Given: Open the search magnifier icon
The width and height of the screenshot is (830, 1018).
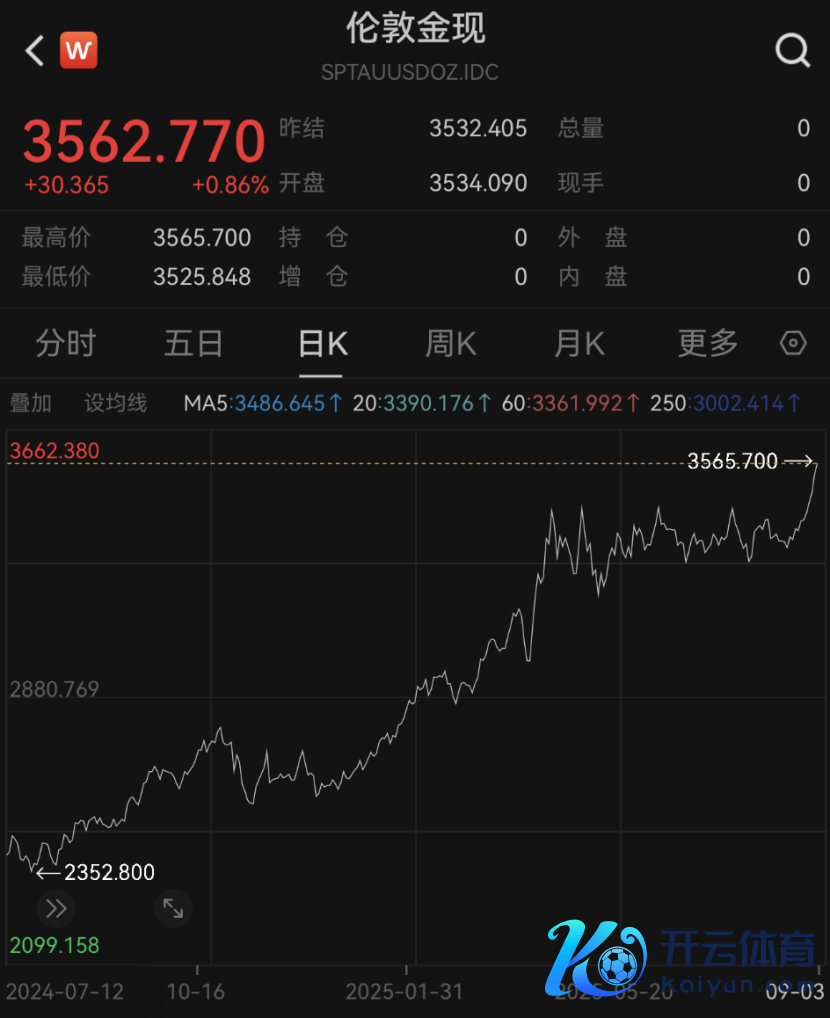Looking at the screenshot, I should click(x=793, y=51).
